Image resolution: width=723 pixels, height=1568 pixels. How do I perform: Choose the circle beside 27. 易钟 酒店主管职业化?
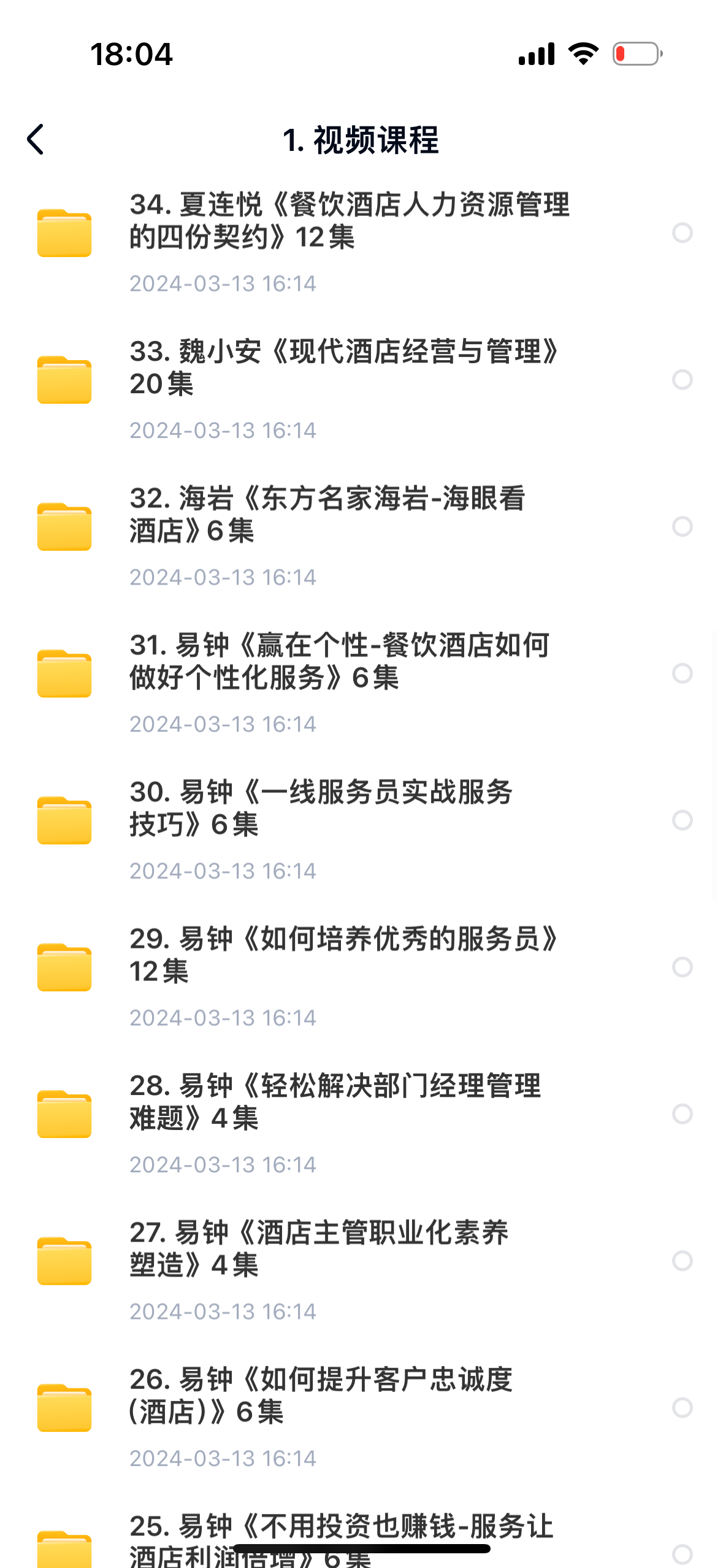tap(682, 1261)
